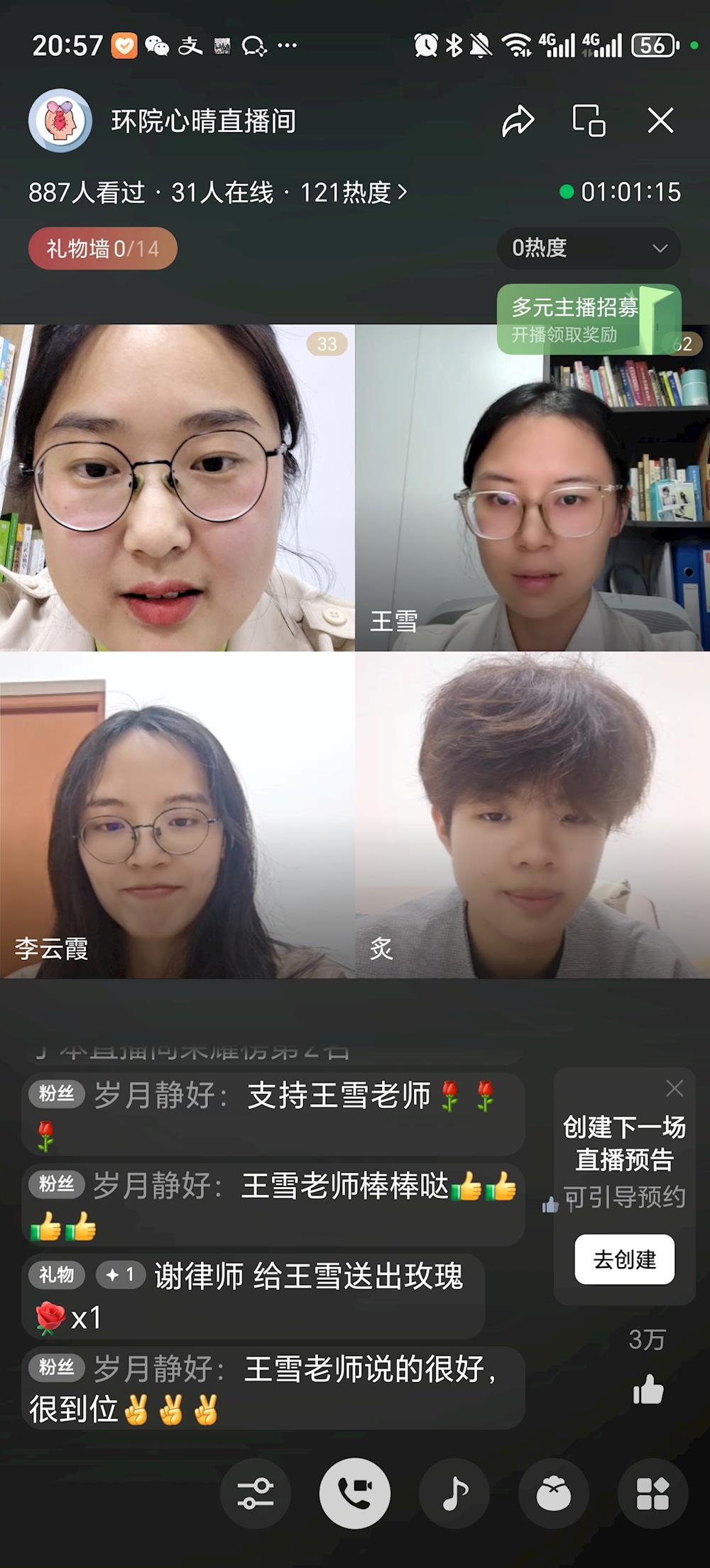Select 王雪's video tile
Viewport: 710px width, 1568px height.
pos(532,497)
